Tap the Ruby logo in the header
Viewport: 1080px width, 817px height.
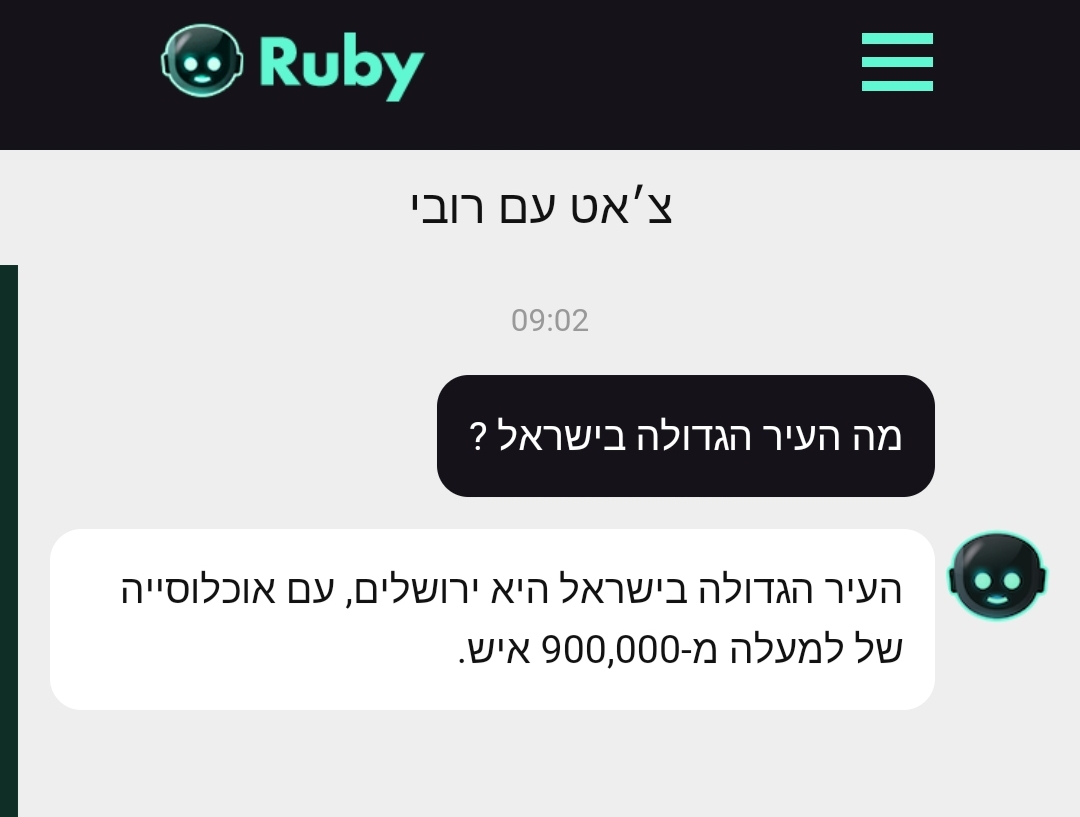coord(293,63)
